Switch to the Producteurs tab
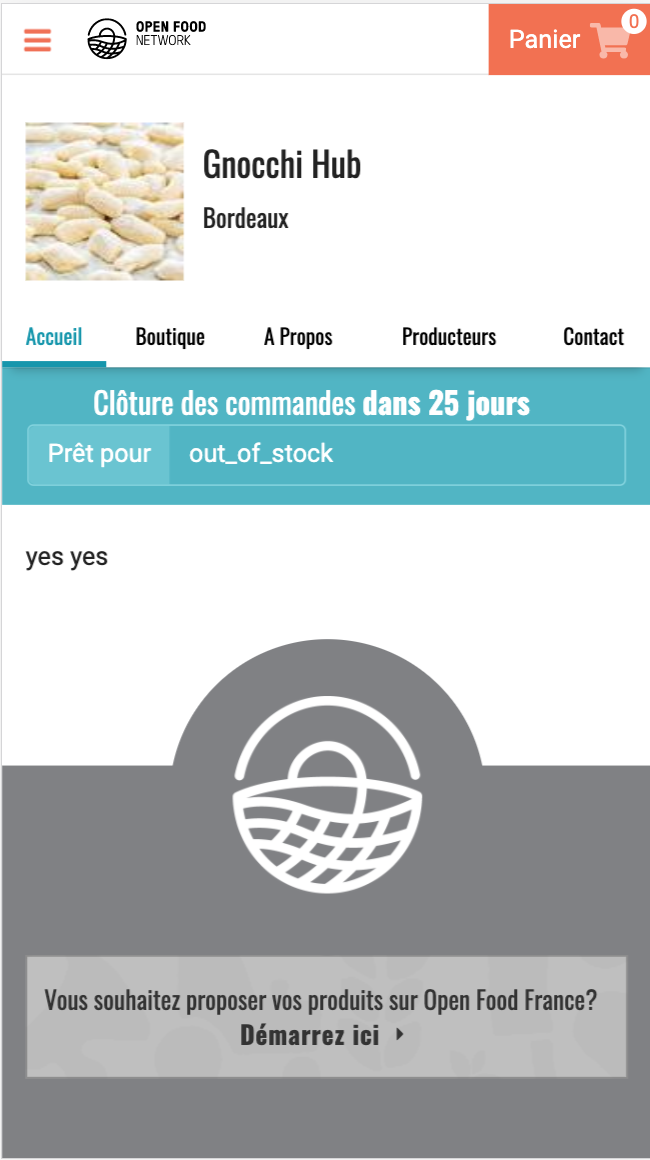Screen dimensions: 650x1160 [449, 338]
